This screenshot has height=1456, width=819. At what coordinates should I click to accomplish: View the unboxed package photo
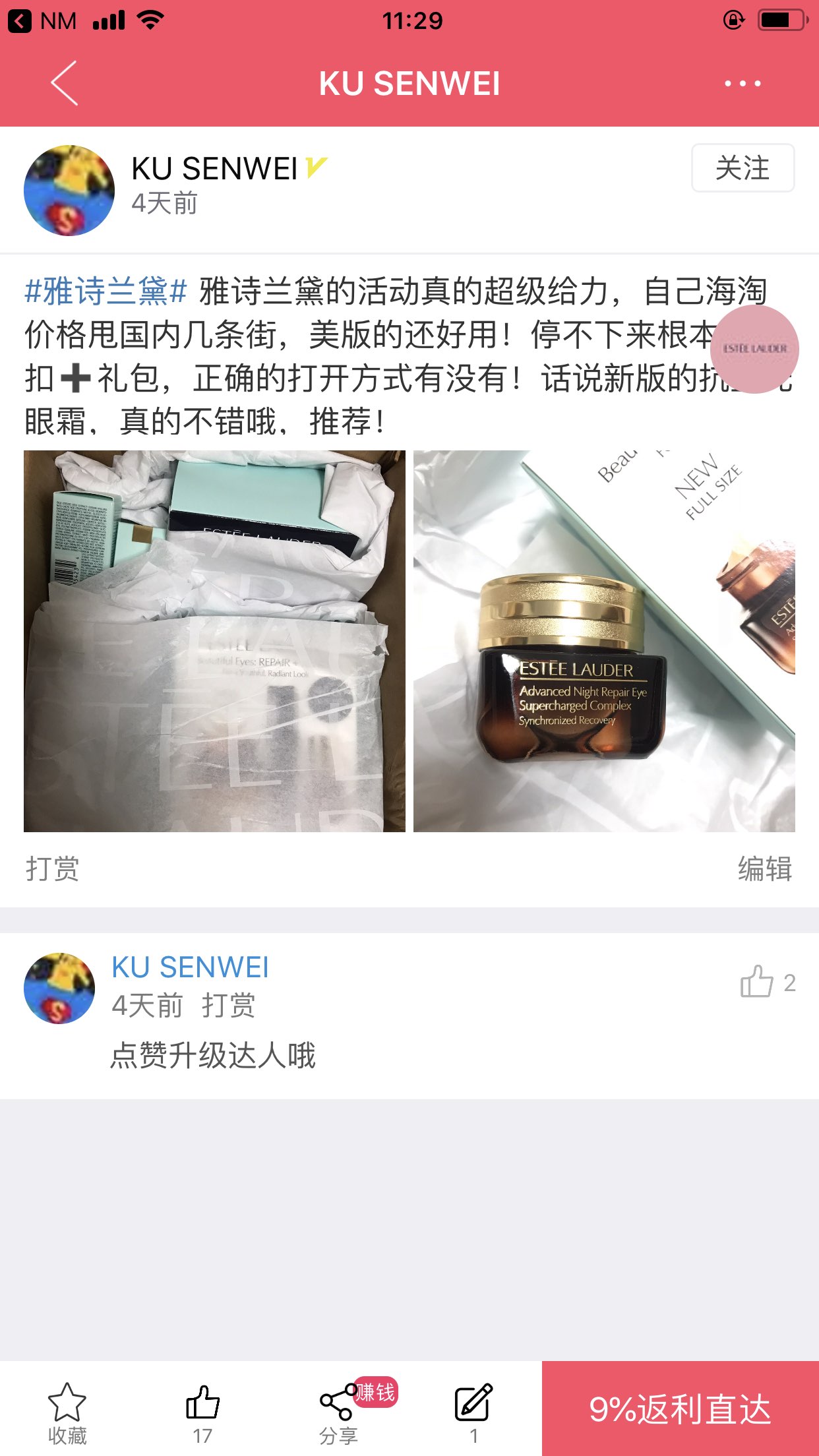pyautogui.click(x=214, y=641)
